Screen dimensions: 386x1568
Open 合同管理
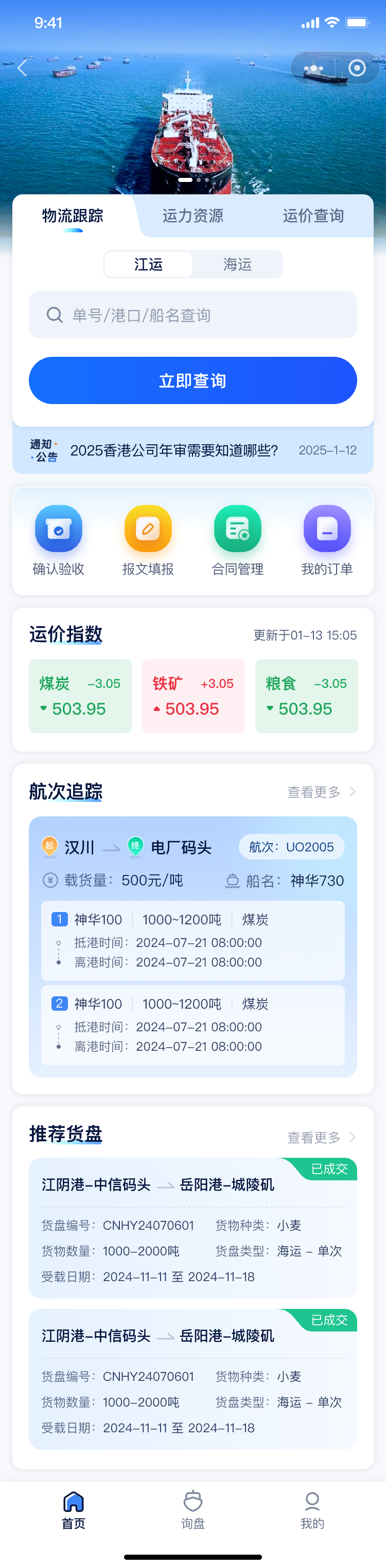coord(237,539)
